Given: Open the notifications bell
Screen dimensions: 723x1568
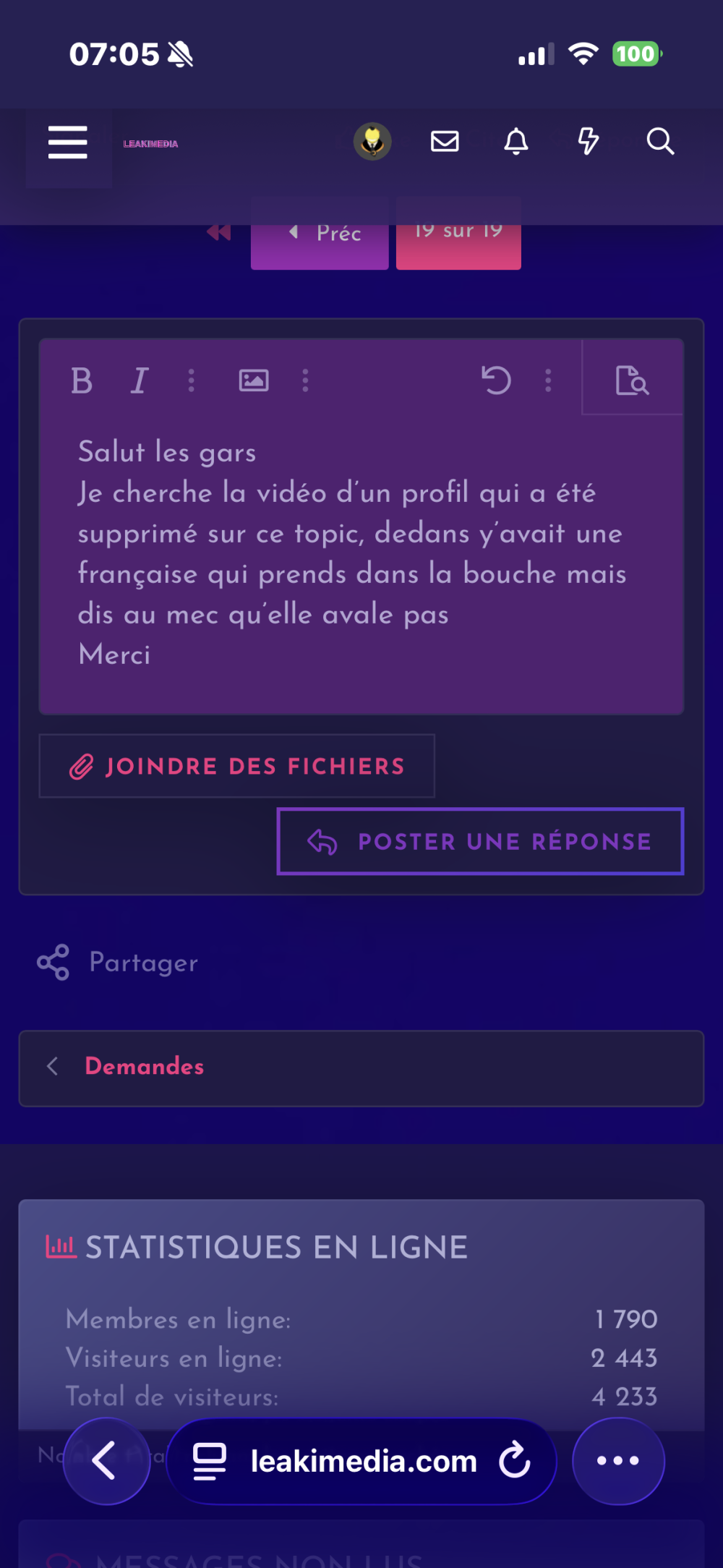Looking at the screenshot, I should pos(516,141).
